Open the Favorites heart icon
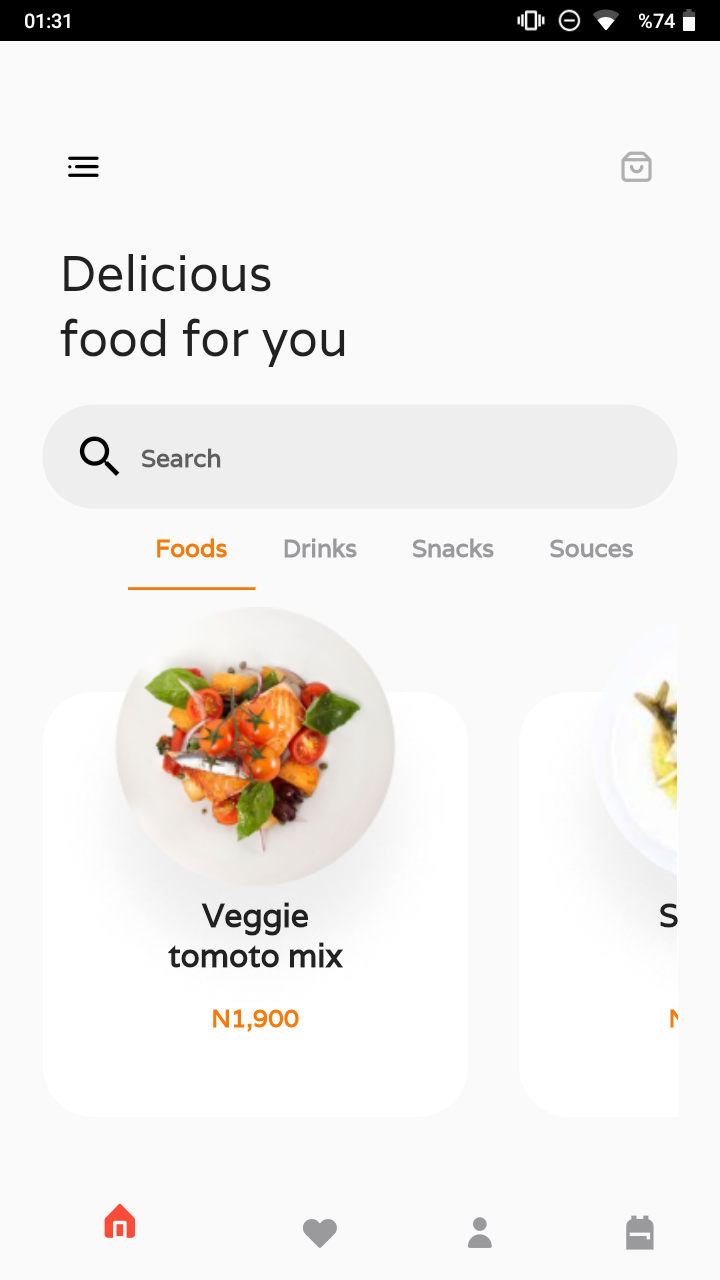 point(320,1233)
